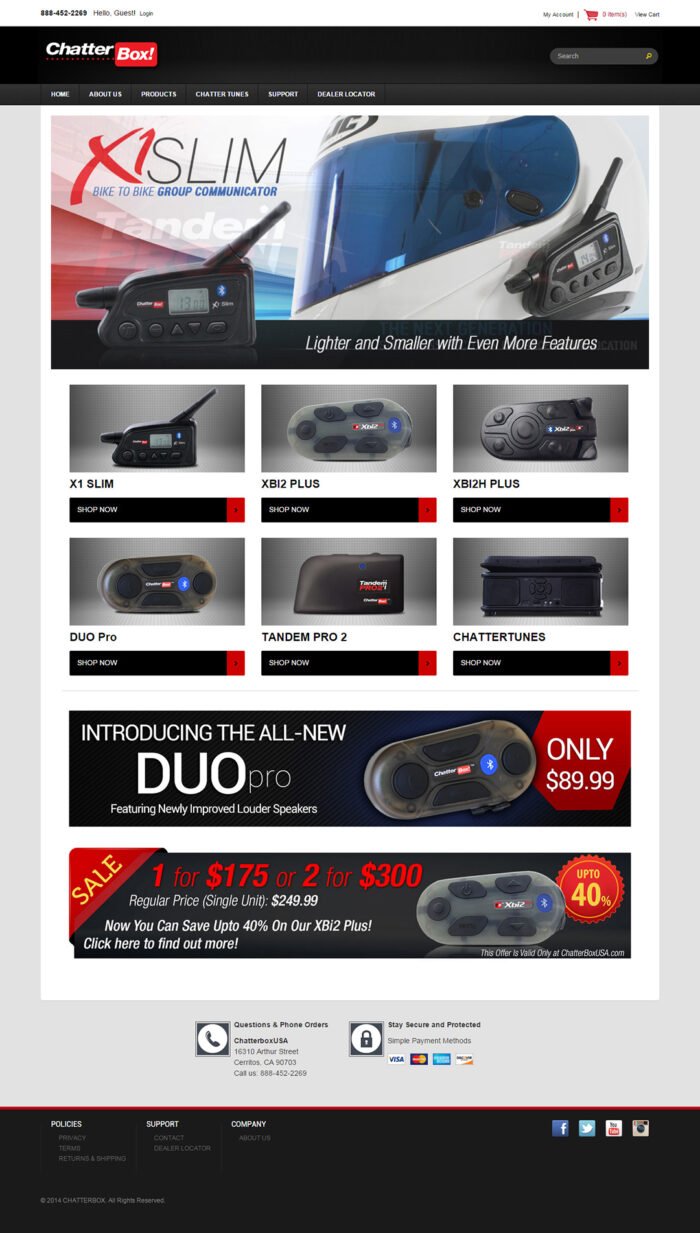Image resolution: width=700 pixels, height=1233 pixels.
Task: Open View Cart
Action: (x=647, y=15)
